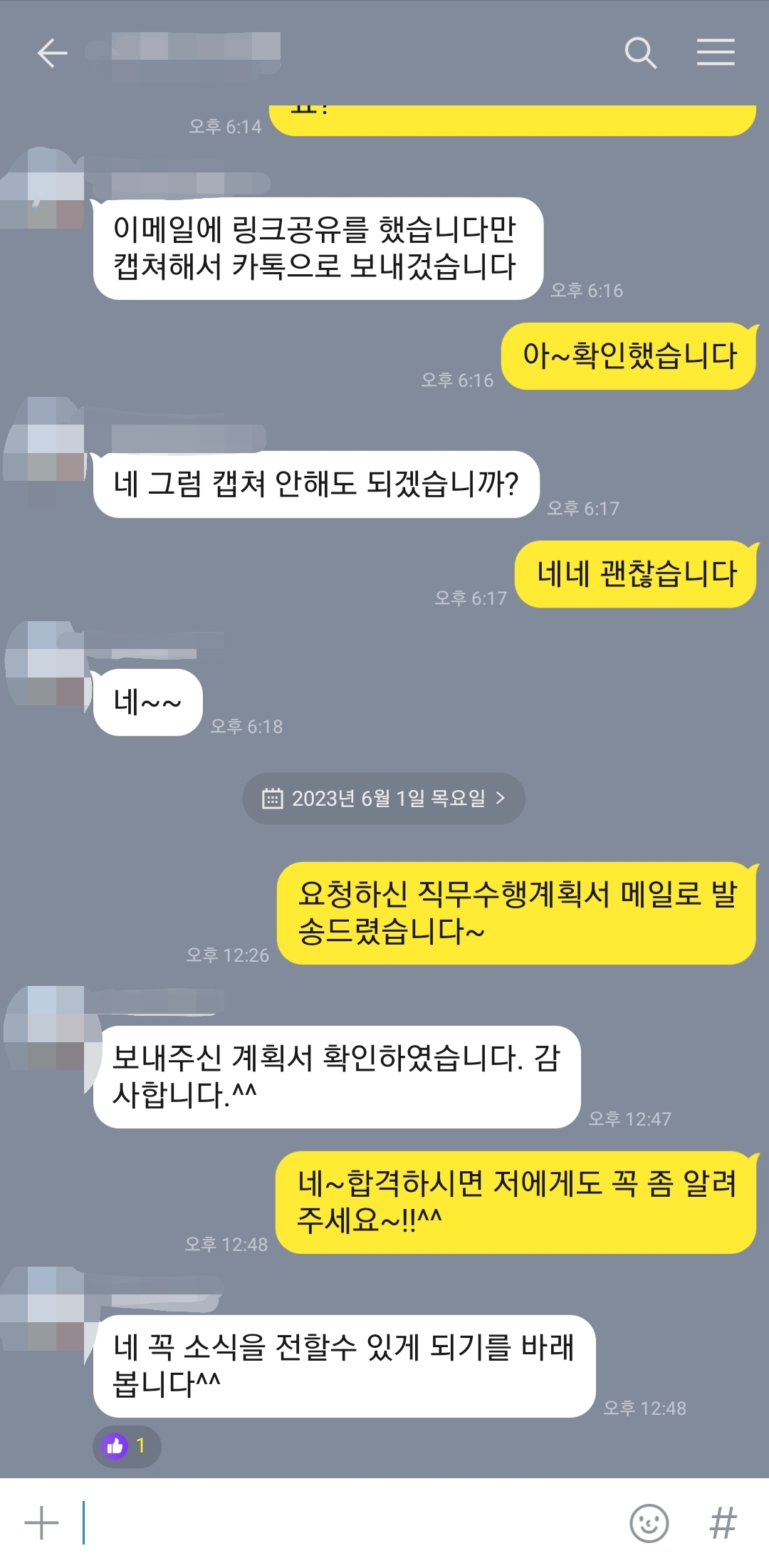
Task: Open the chat room menu
Action: click(716, 53)
